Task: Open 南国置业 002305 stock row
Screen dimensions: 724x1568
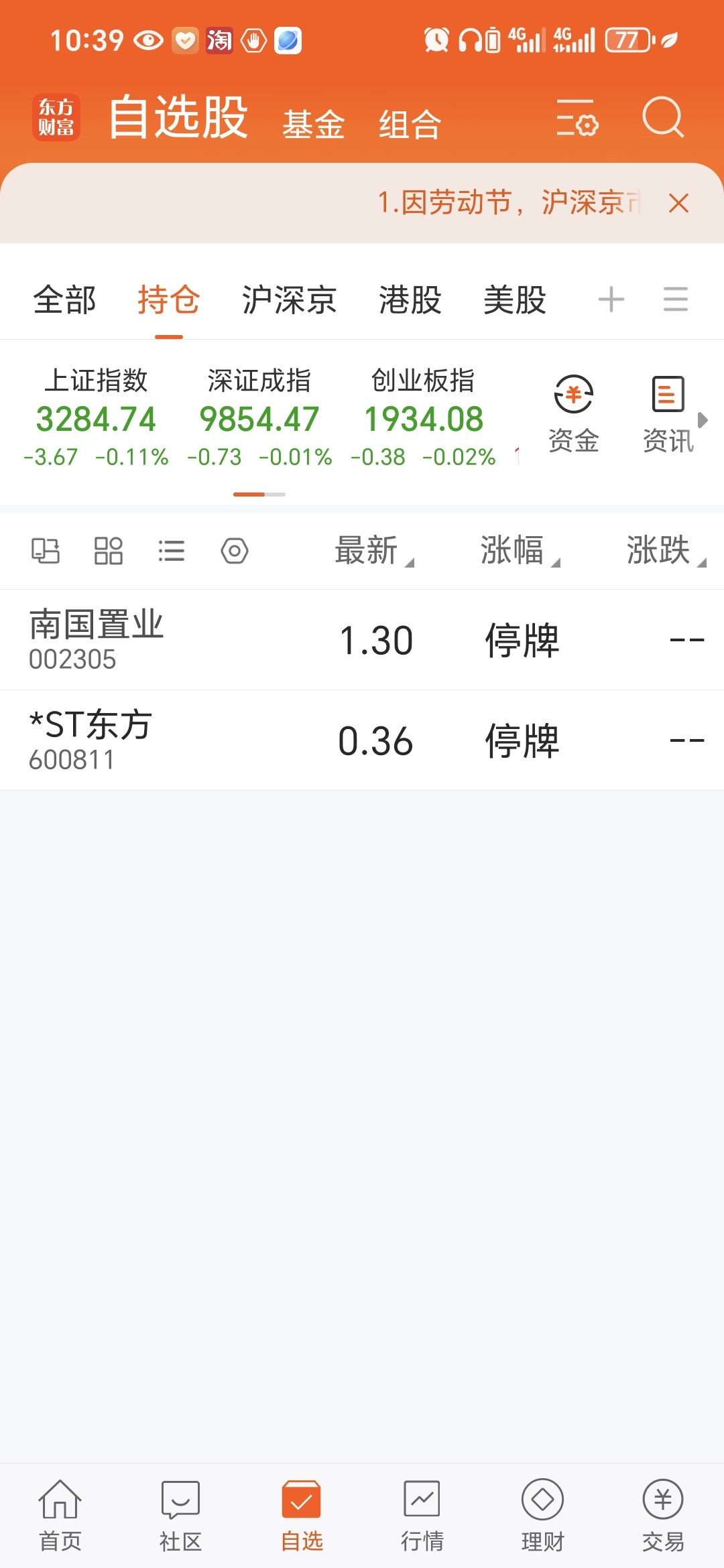Action: (x=362, y=640)
